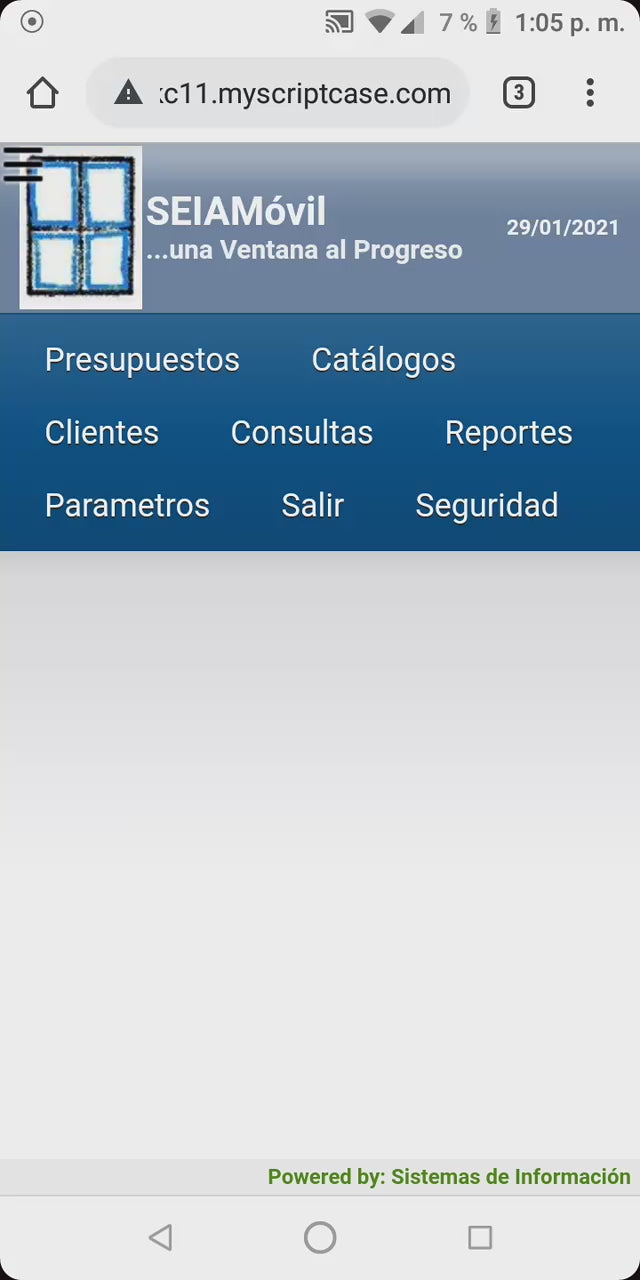This screenshot has height=1280, width=640.
Task: Open the browser tab switcher
Action: coord(518,94)
